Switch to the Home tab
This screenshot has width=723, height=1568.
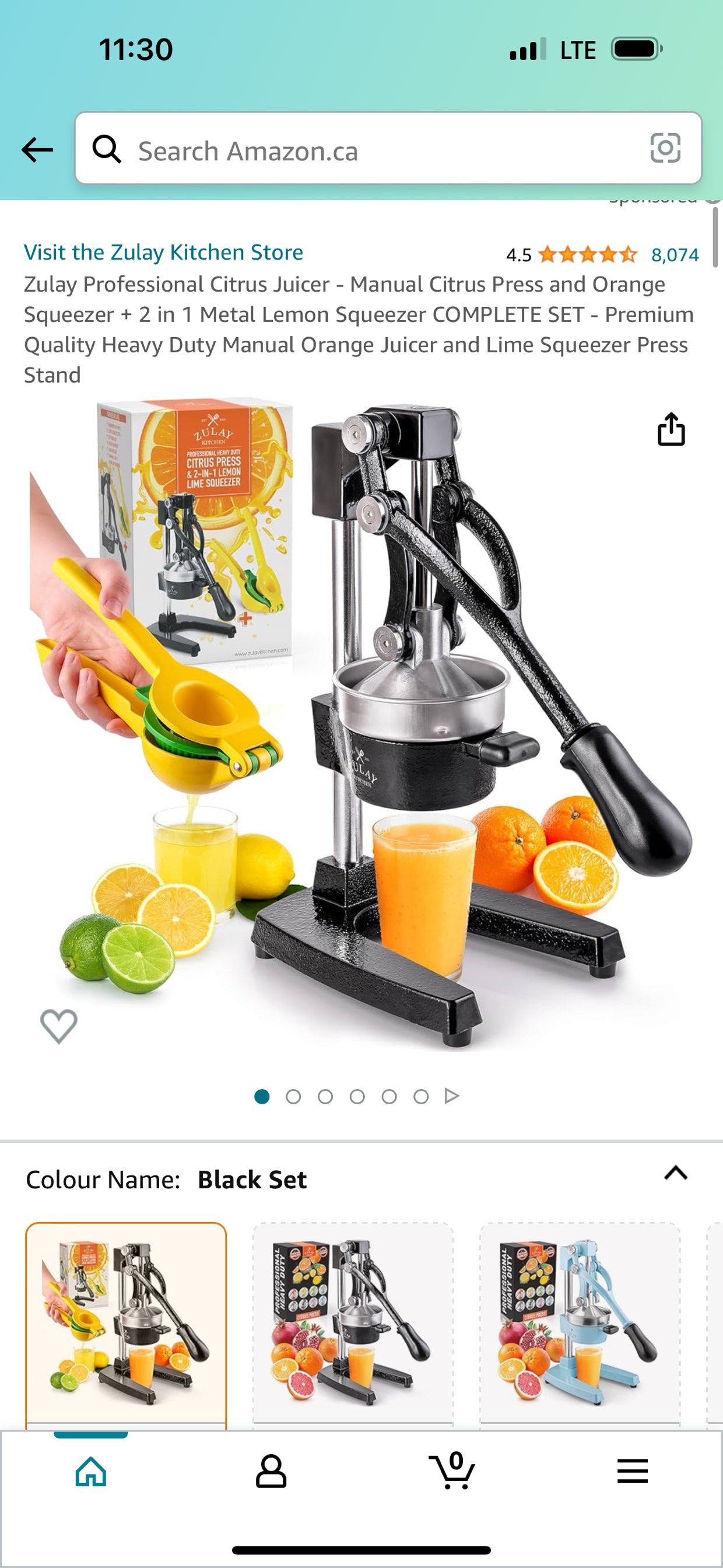[x=91, y=1472]
